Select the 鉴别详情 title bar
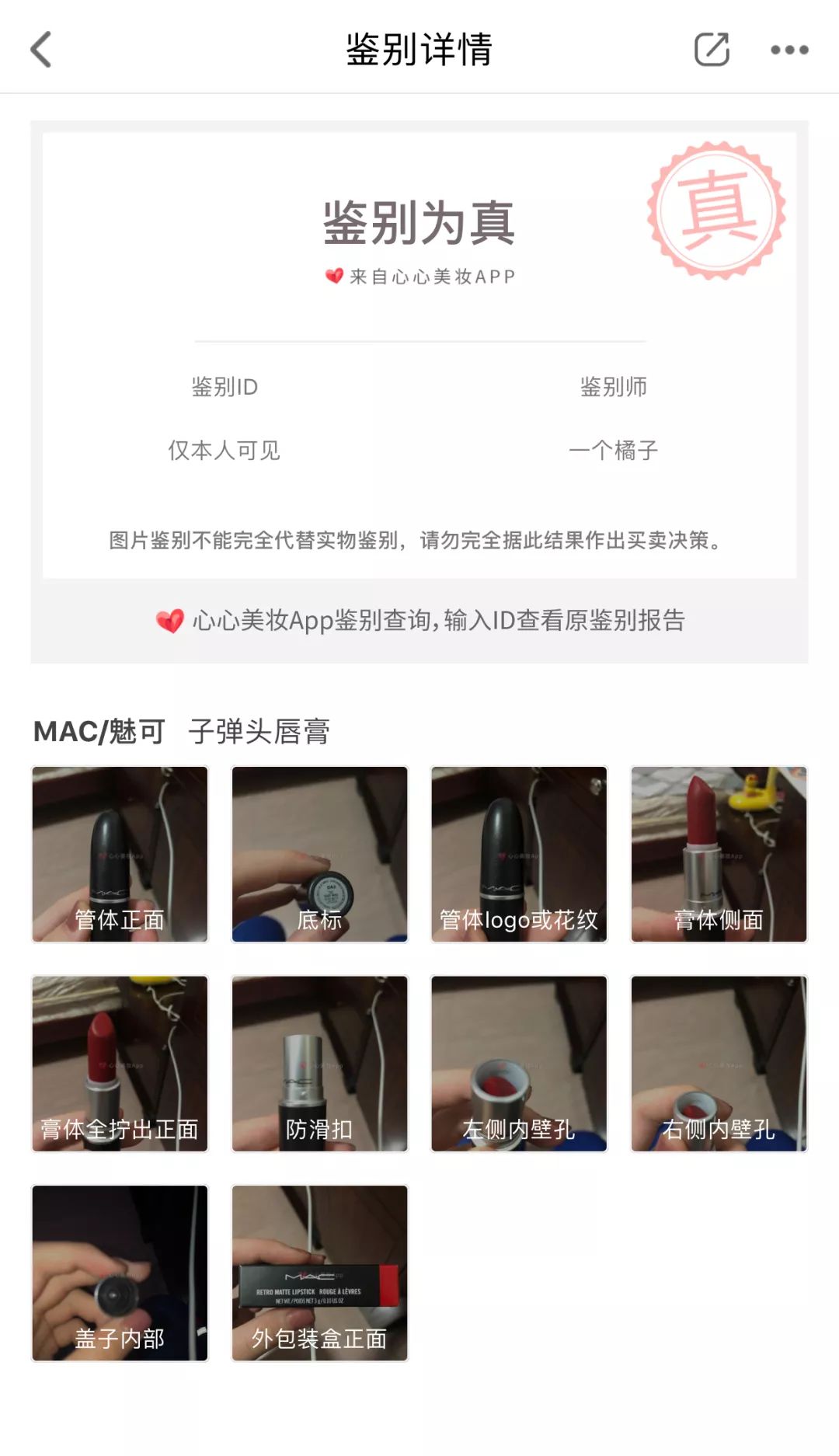 [419, 48]
